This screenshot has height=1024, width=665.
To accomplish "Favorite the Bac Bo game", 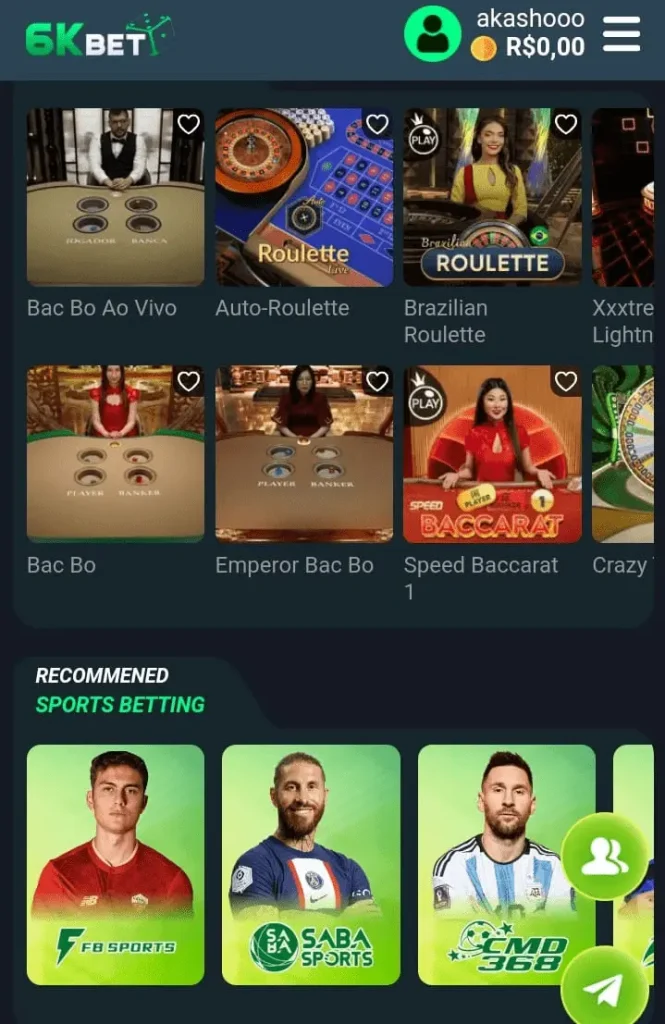I will click(188, 381).
